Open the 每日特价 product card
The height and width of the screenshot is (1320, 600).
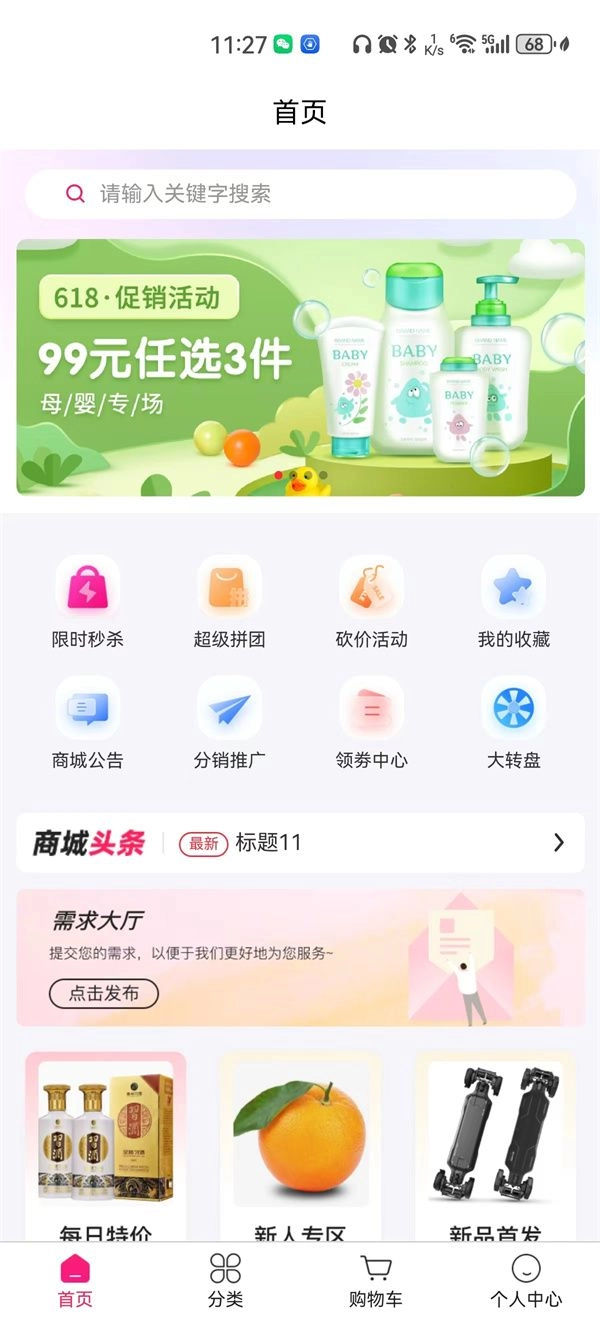point(106,1145)
